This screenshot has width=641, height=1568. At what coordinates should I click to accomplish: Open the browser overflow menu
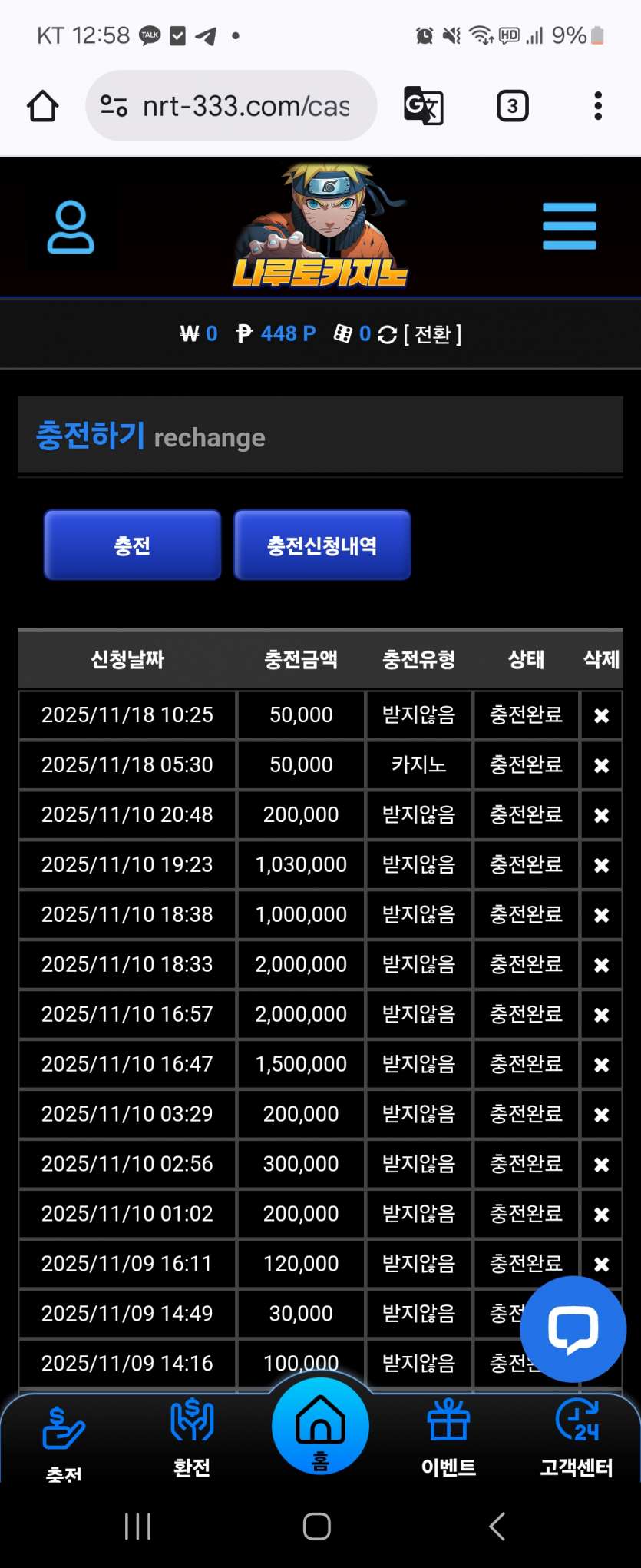pyautogui.click(x=597, y=106)
